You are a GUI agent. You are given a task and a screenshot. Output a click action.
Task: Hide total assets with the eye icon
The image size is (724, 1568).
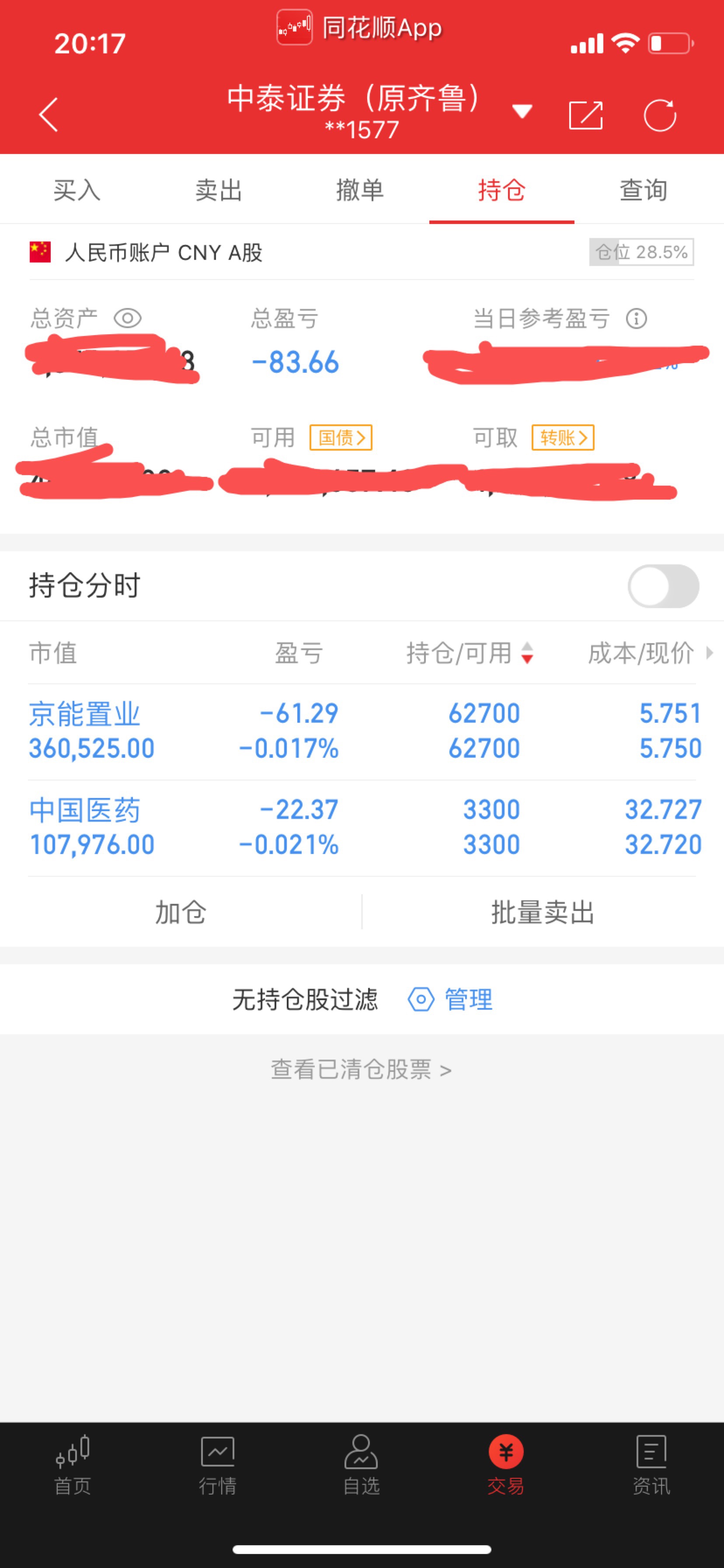(x=128, y=318)
